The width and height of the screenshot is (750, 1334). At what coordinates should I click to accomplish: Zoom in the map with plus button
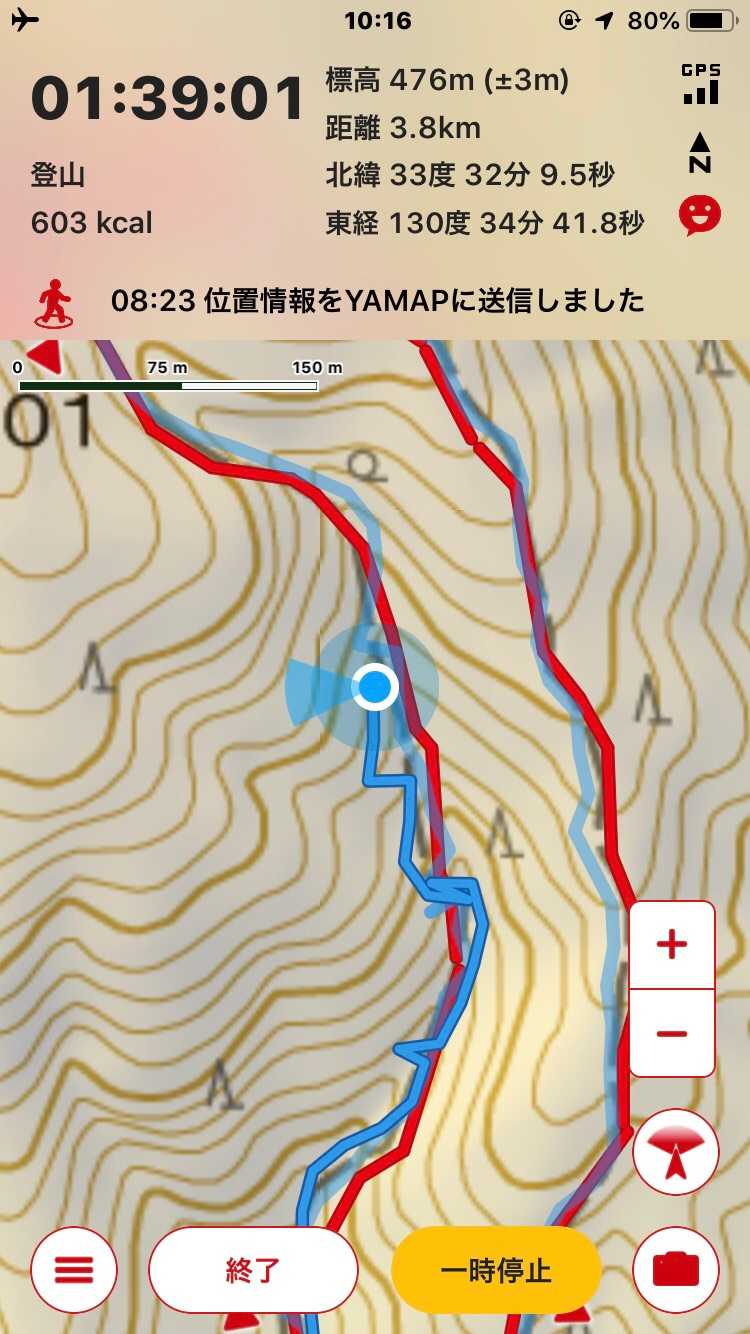pos(672,945)
